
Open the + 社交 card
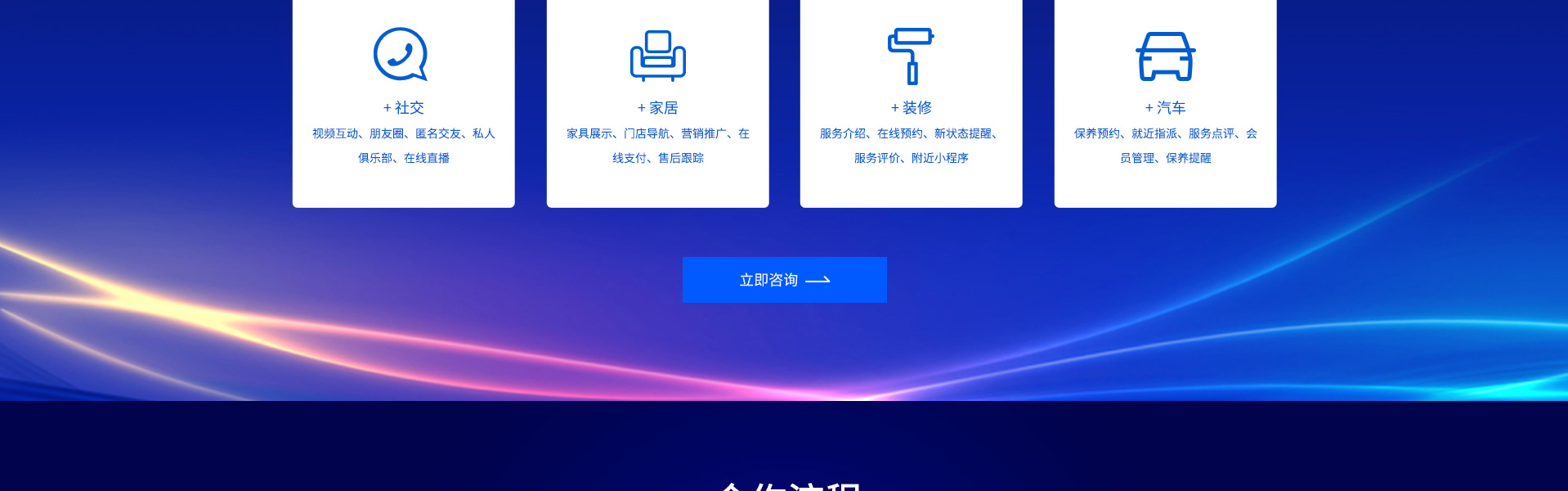pyautogui.click(x=403, y=106)
